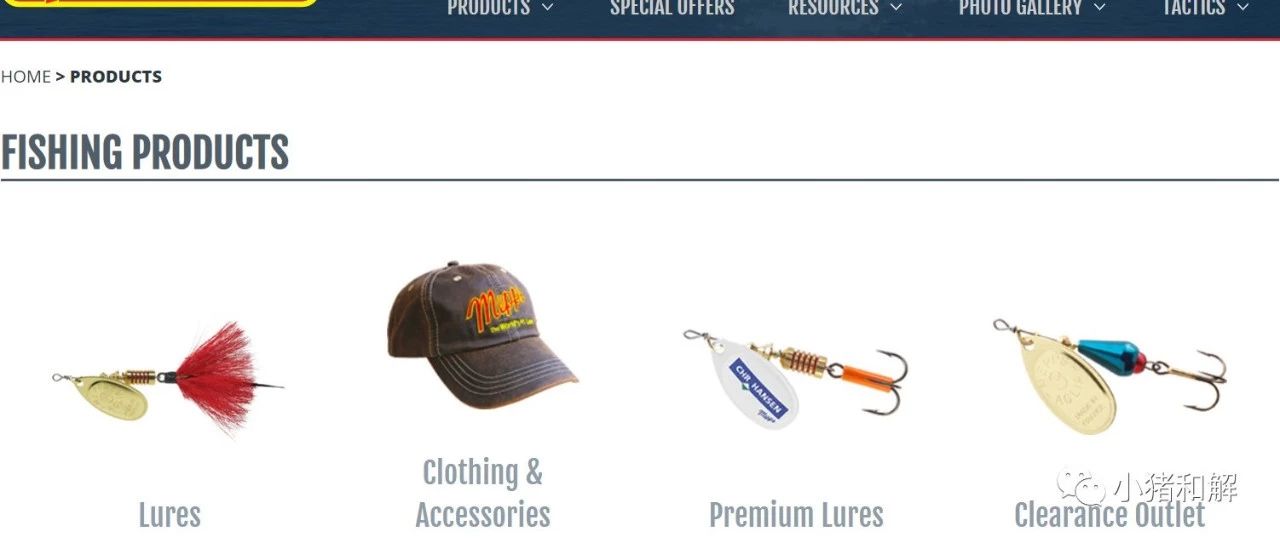
Task: Expand the Resources menu
Action: tap(845, 8)
